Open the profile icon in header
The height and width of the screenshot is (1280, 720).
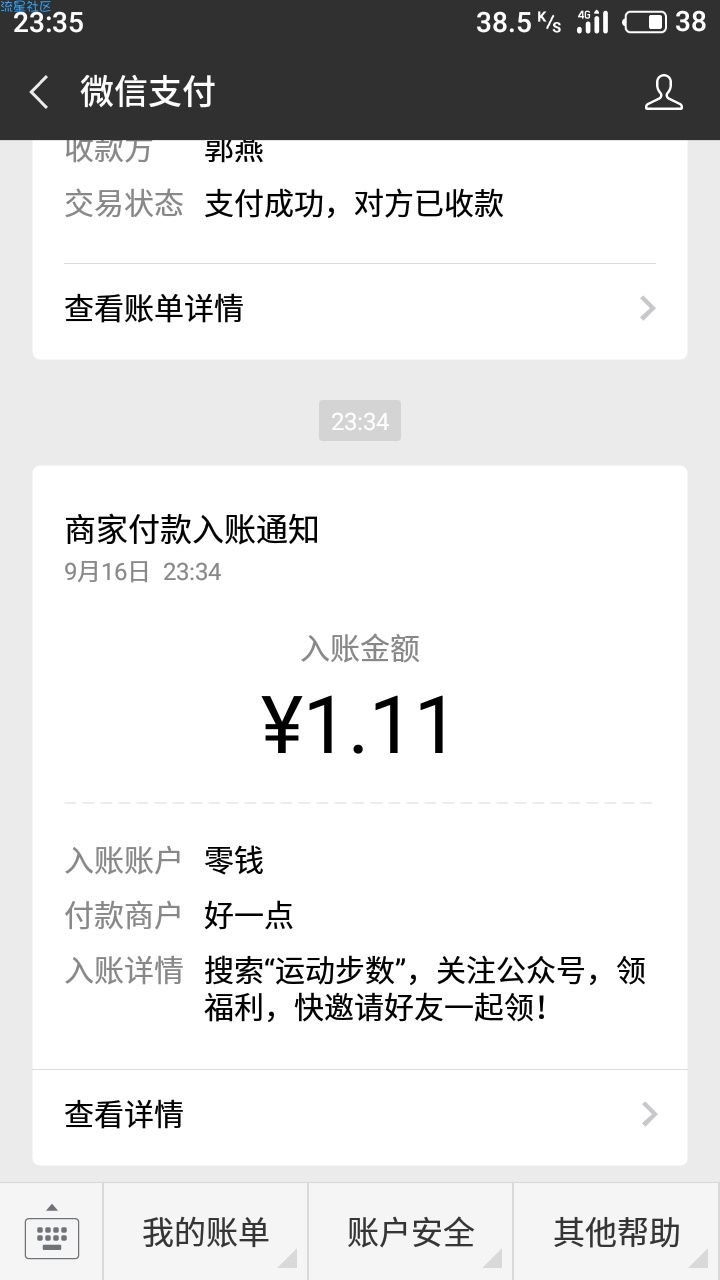(x=664, y=92)
